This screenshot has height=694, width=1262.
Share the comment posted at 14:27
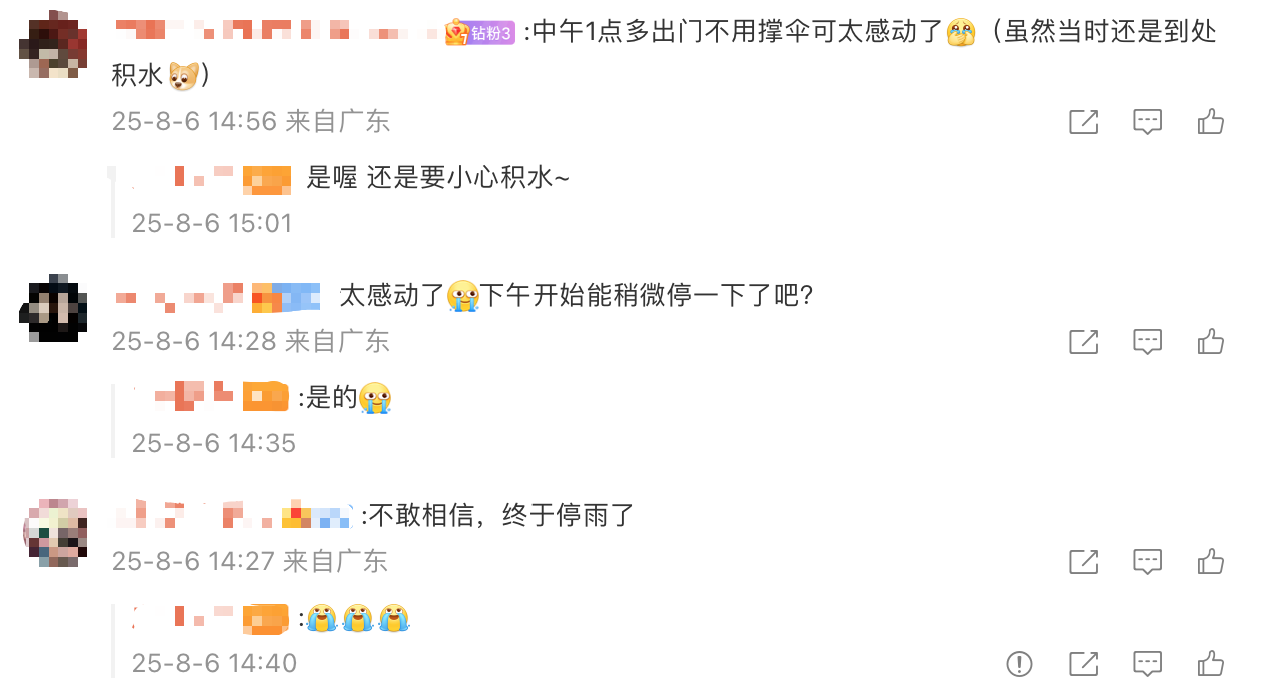[x=1083, y=561]
